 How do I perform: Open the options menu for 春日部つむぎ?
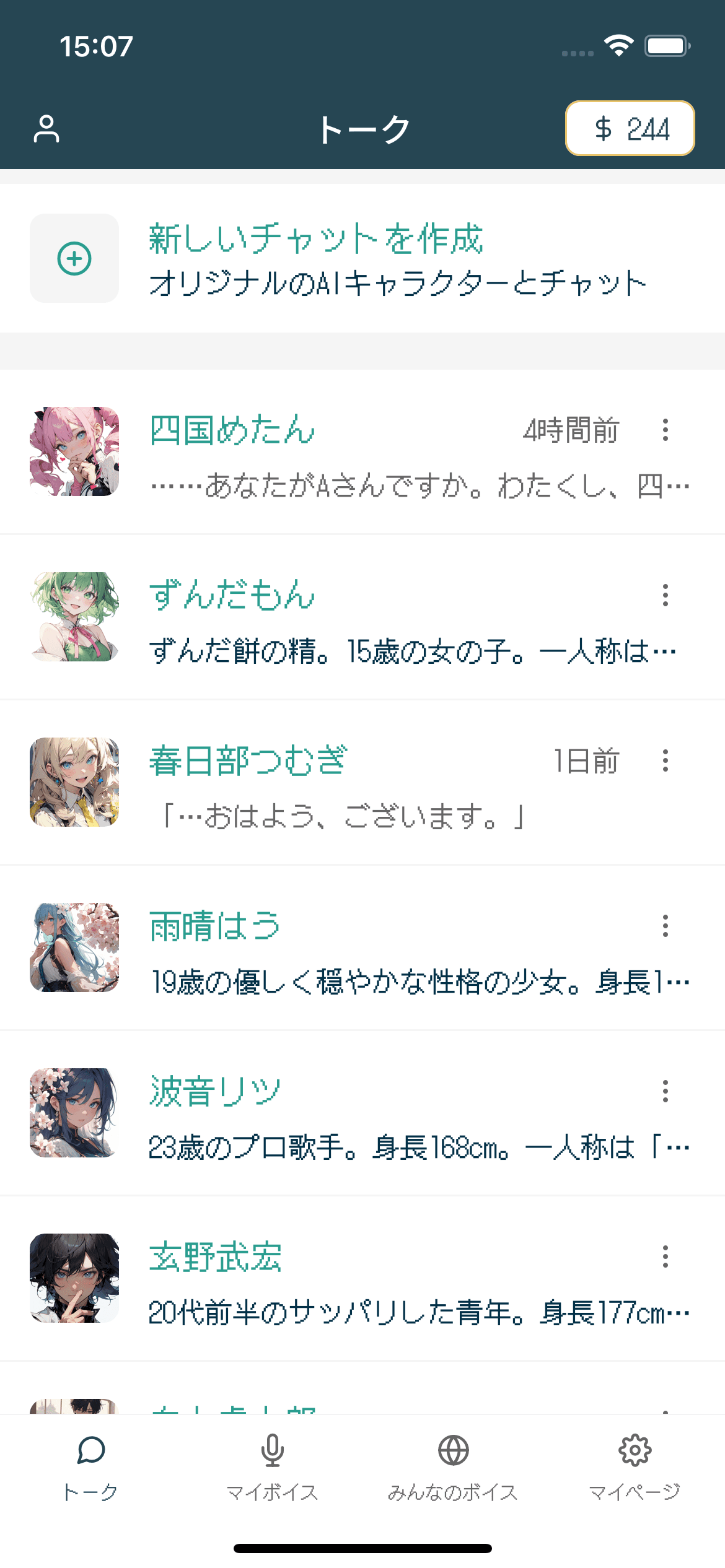point(664,762)
